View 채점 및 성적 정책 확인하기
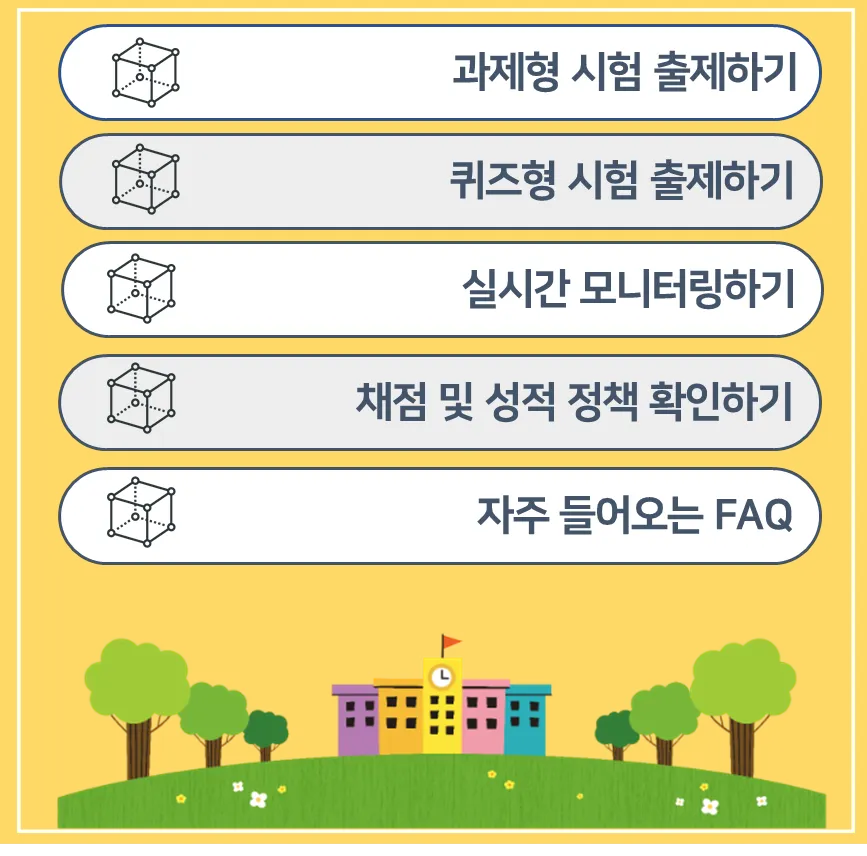 click(440, 402)
